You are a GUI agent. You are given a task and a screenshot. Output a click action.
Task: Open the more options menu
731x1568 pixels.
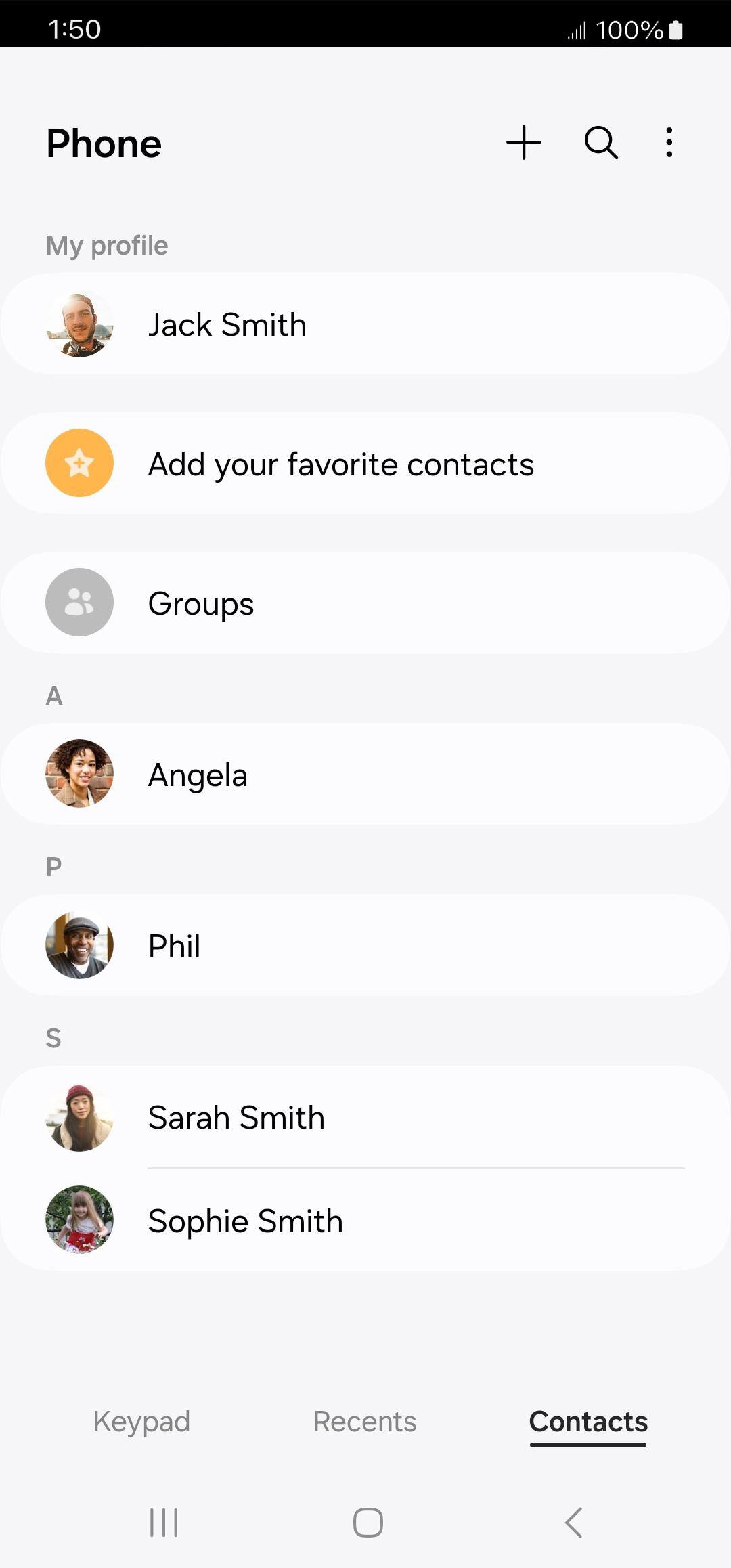pos(669,142)
